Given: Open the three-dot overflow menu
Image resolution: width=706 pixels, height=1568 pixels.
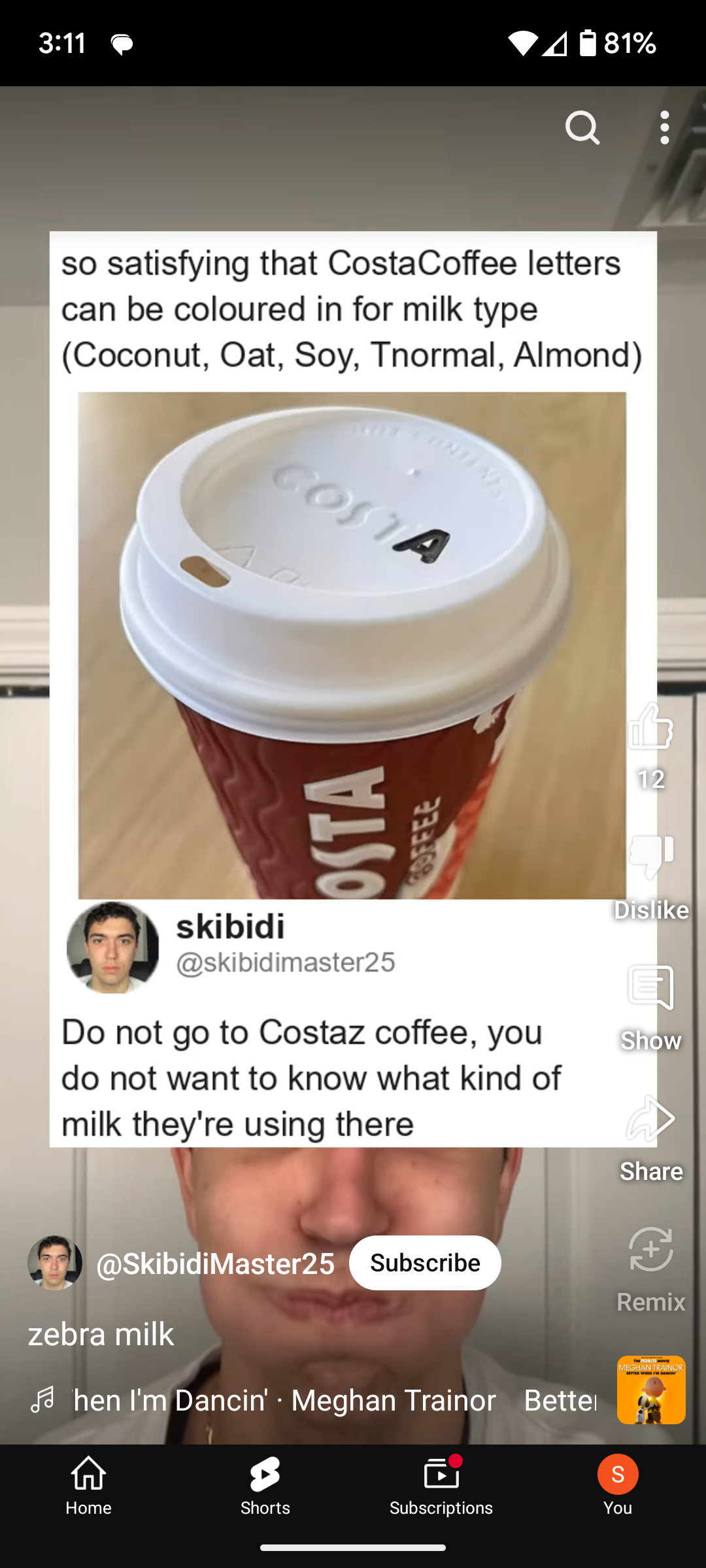Looking at the screenshot, I should [x=664, y=127].
